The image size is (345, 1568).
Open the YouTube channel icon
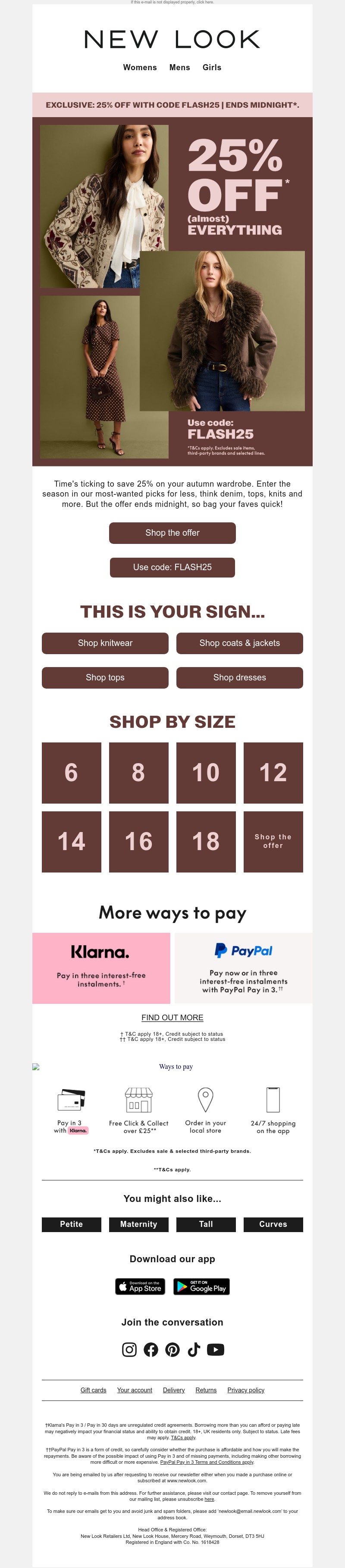pos(215,1350)
